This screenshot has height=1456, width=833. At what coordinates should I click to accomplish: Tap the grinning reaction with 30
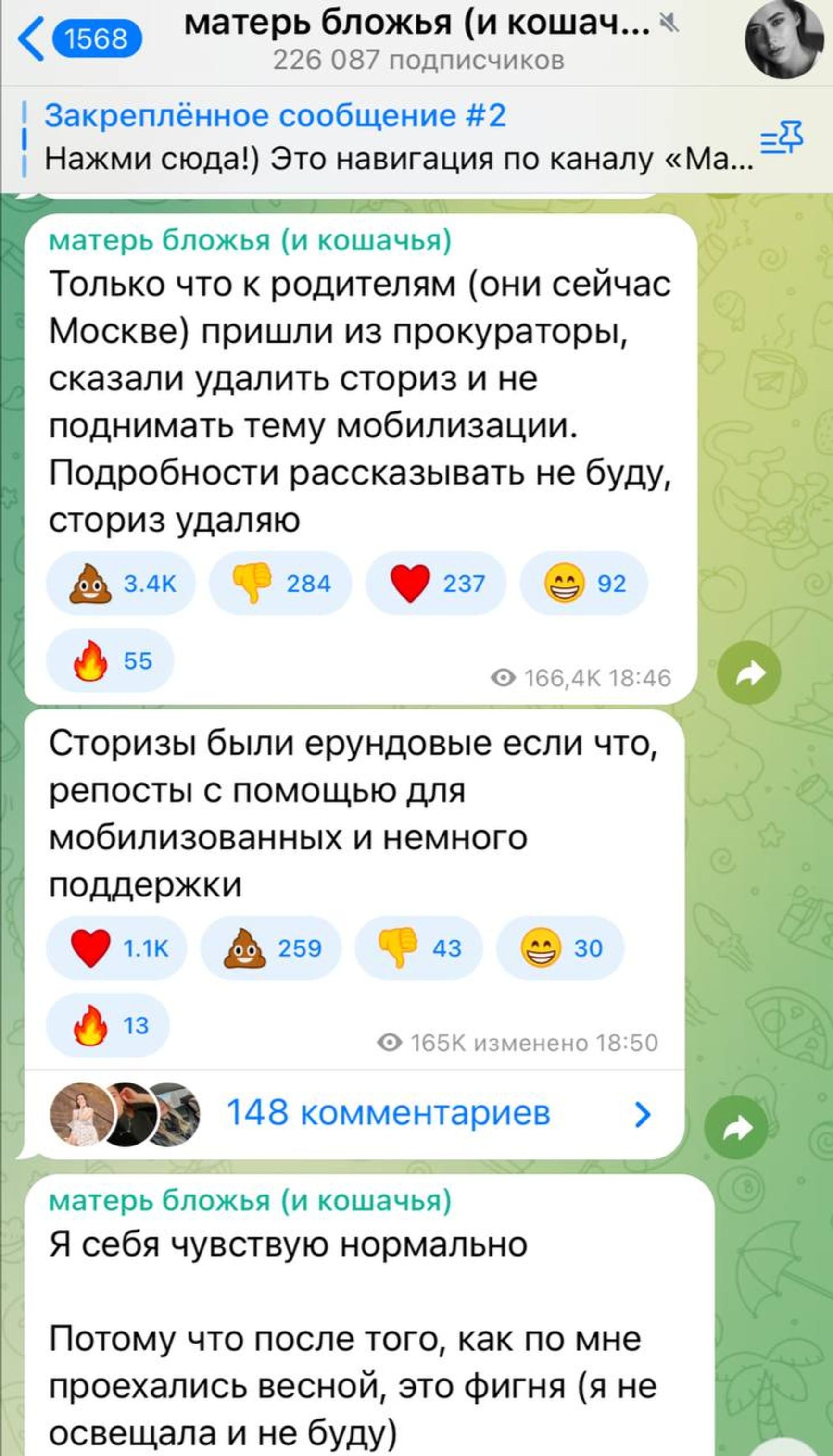tap(559, 948)
